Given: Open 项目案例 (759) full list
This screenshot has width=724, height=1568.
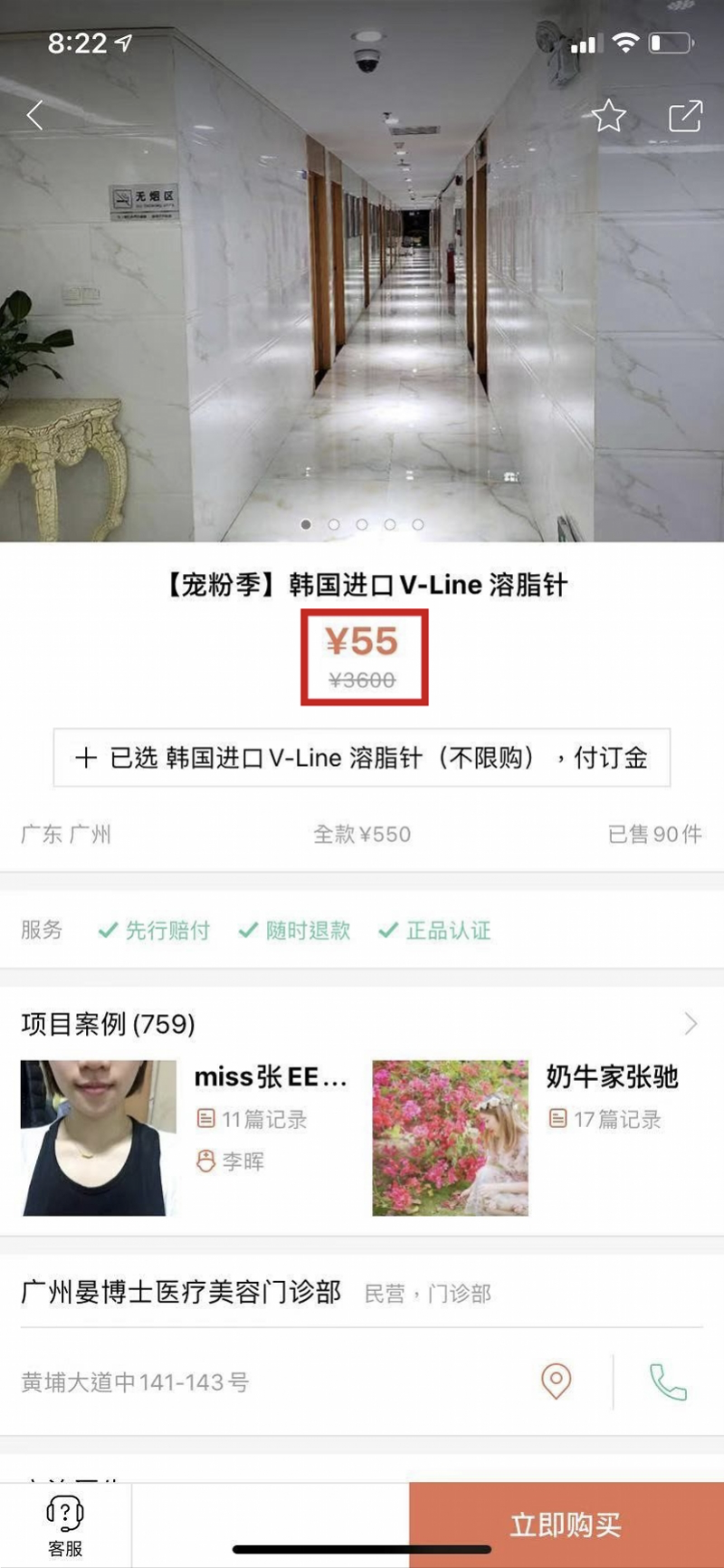Looking at the screenshot, I should click(690, 1024).
